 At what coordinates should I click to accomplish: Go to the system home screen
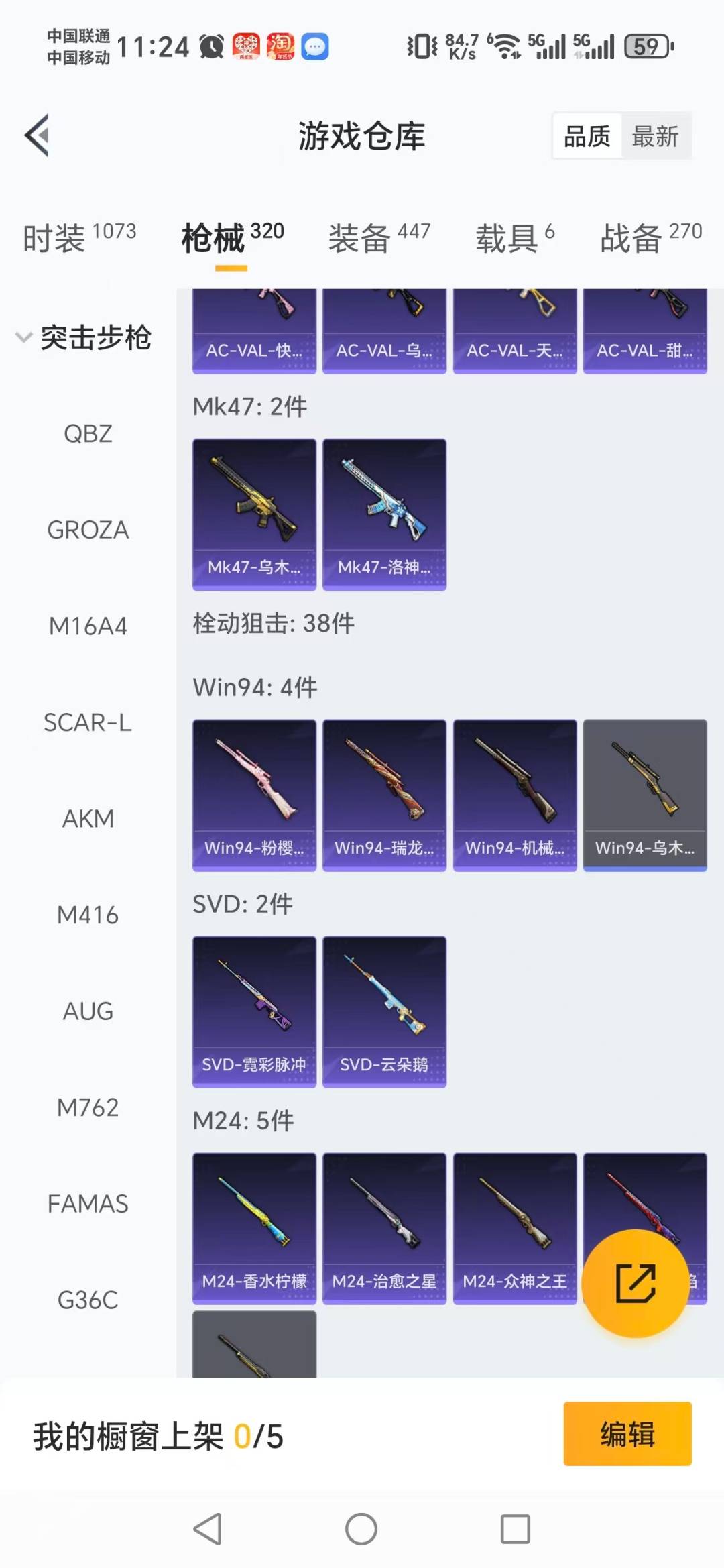(x=361, y=1529)
